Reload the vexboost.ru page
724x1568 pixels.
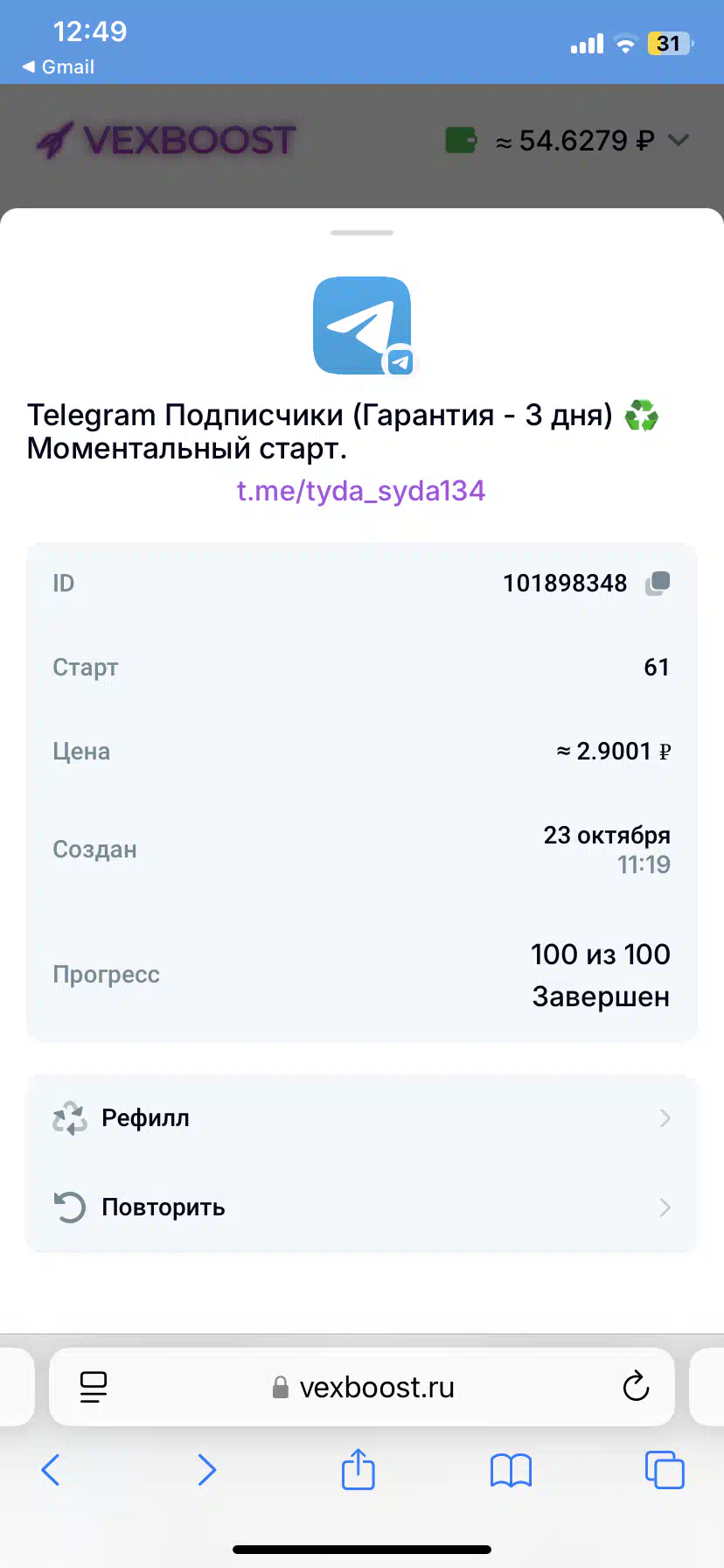[x=636, y=1387]
